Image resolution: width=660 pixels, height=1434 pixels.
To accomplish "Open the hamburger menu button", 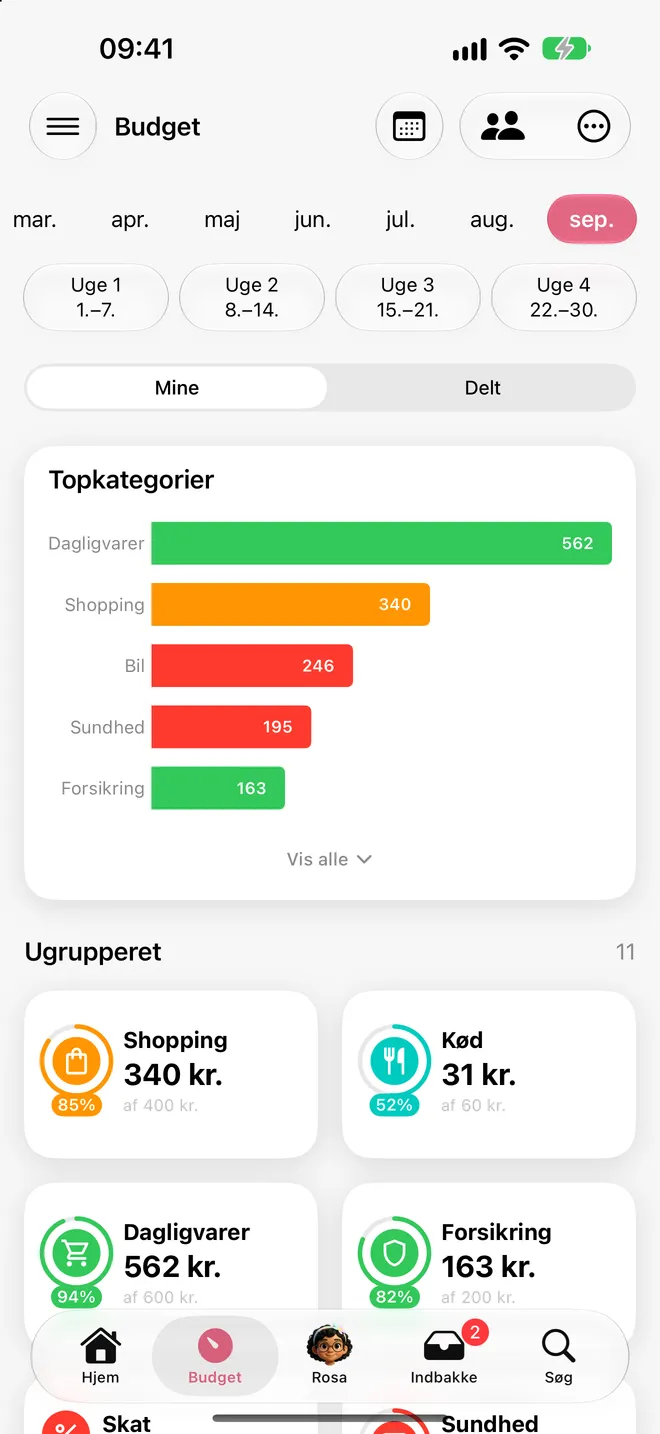I will click(63, 127).
